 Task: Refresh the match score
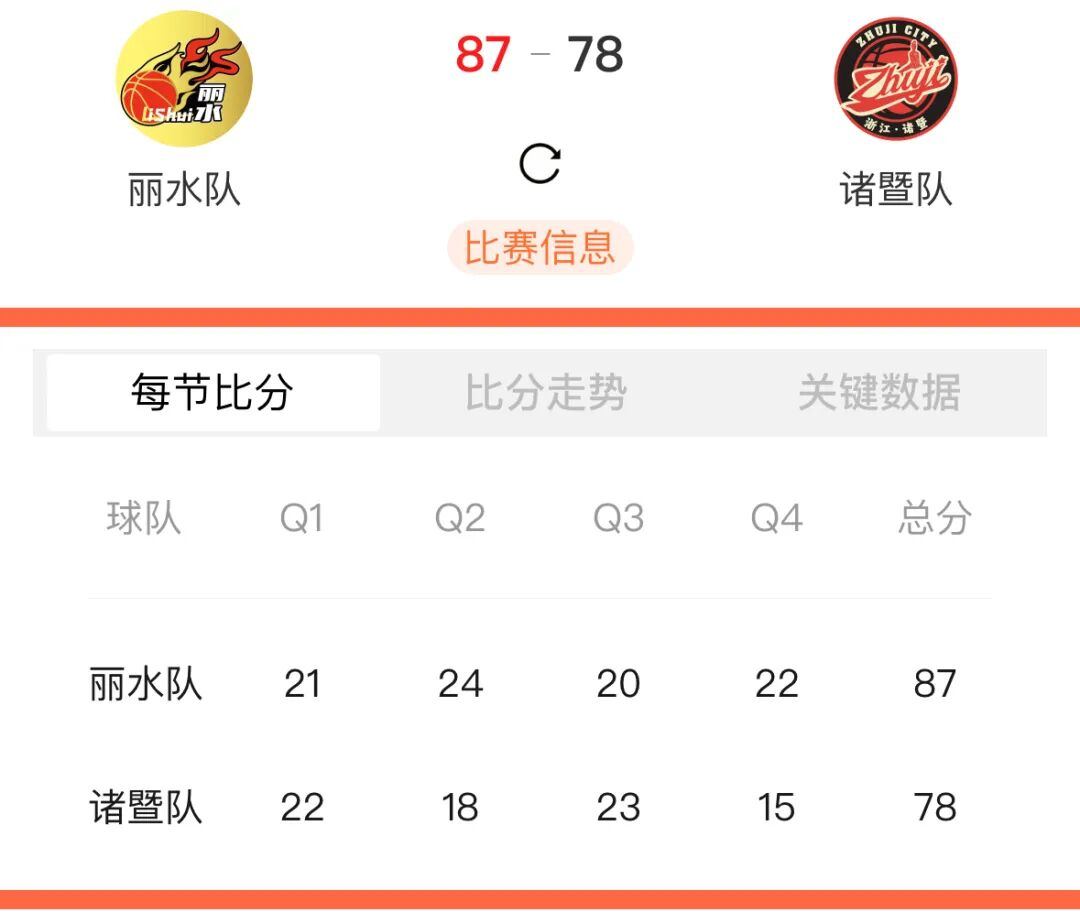point(540,164)
